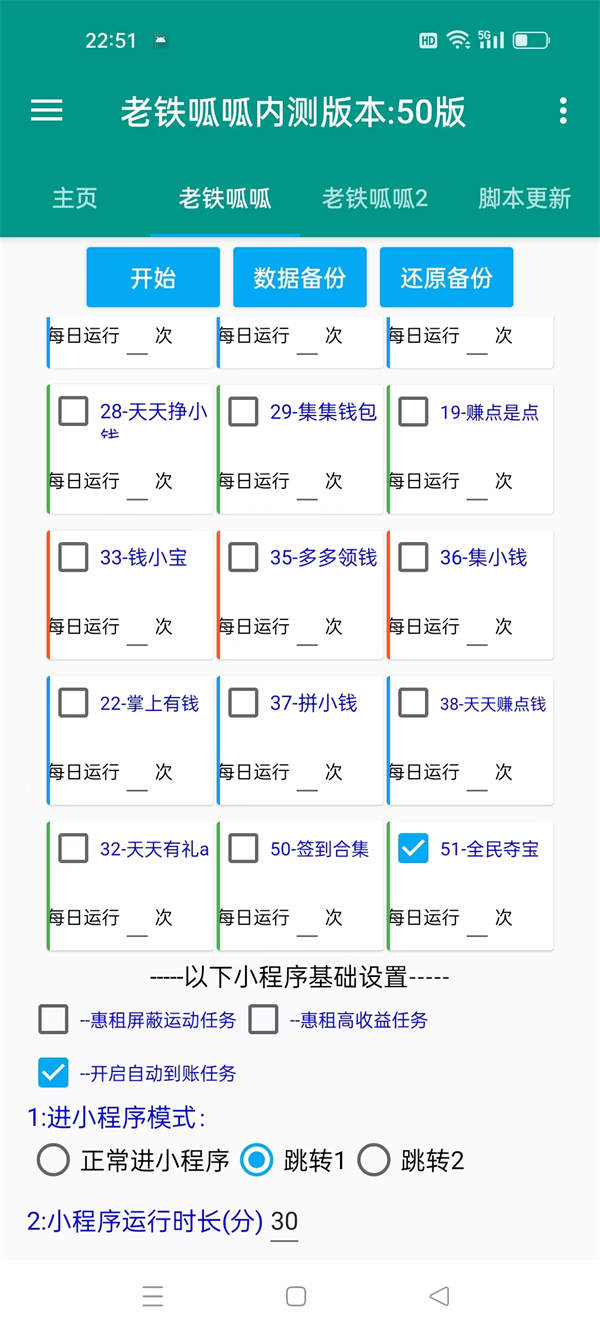Tap the 数据备份 button
600x1333 pixels.
(x=299, y=278)
